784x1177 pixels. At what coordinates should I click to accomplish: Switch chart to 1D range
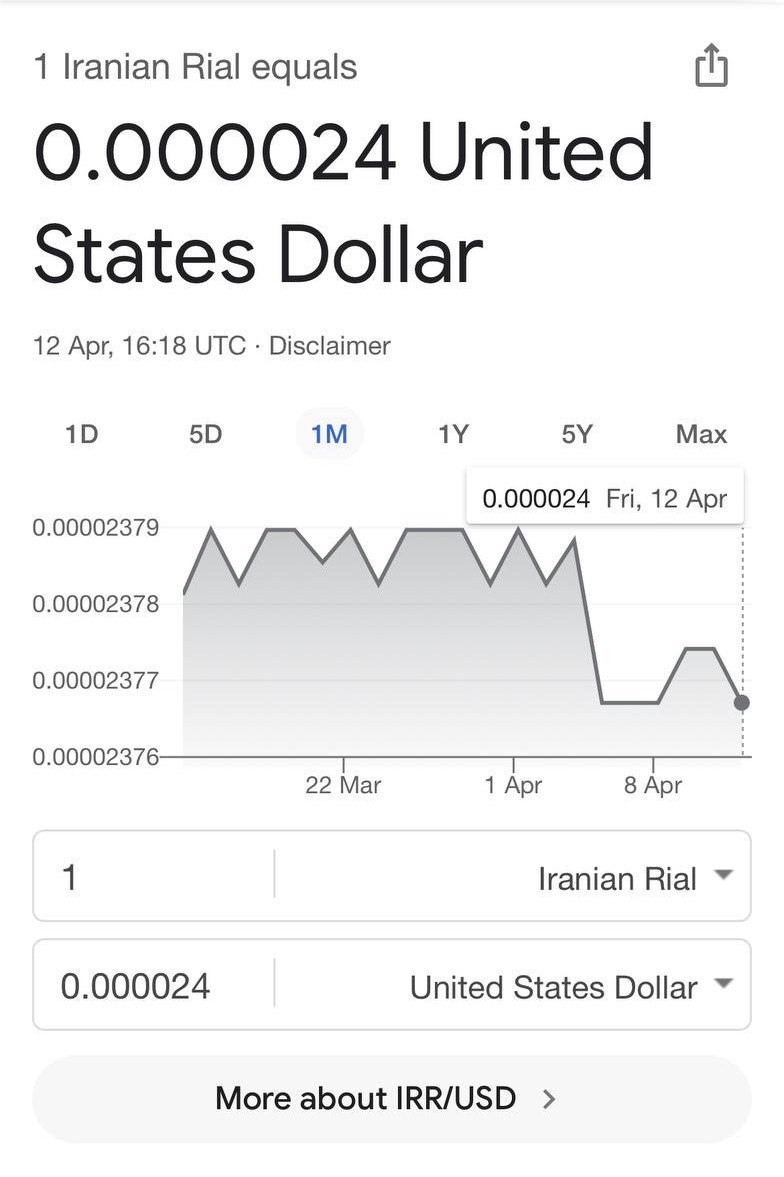82,434
